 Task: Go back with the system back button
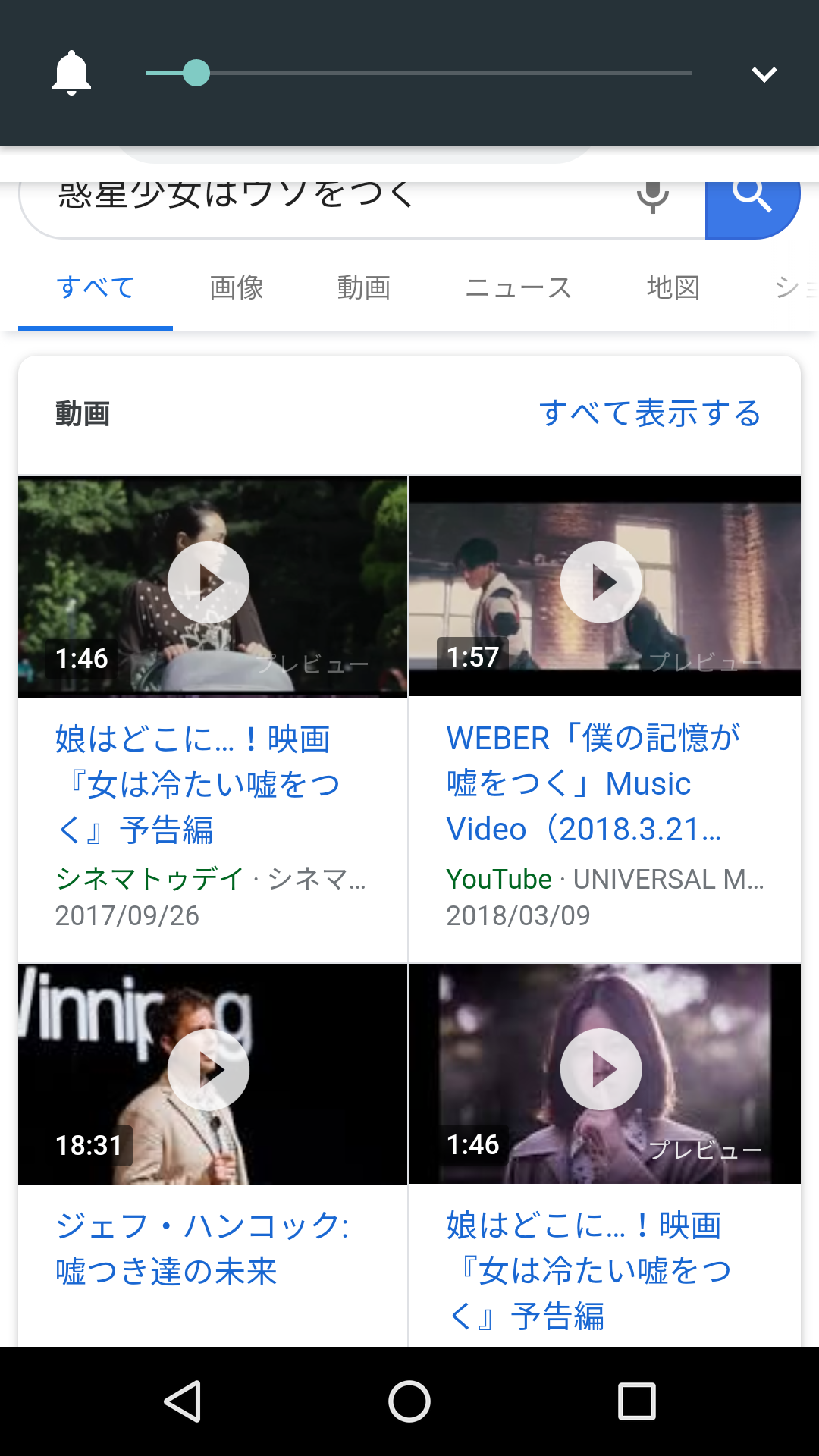click(182, 1401)
